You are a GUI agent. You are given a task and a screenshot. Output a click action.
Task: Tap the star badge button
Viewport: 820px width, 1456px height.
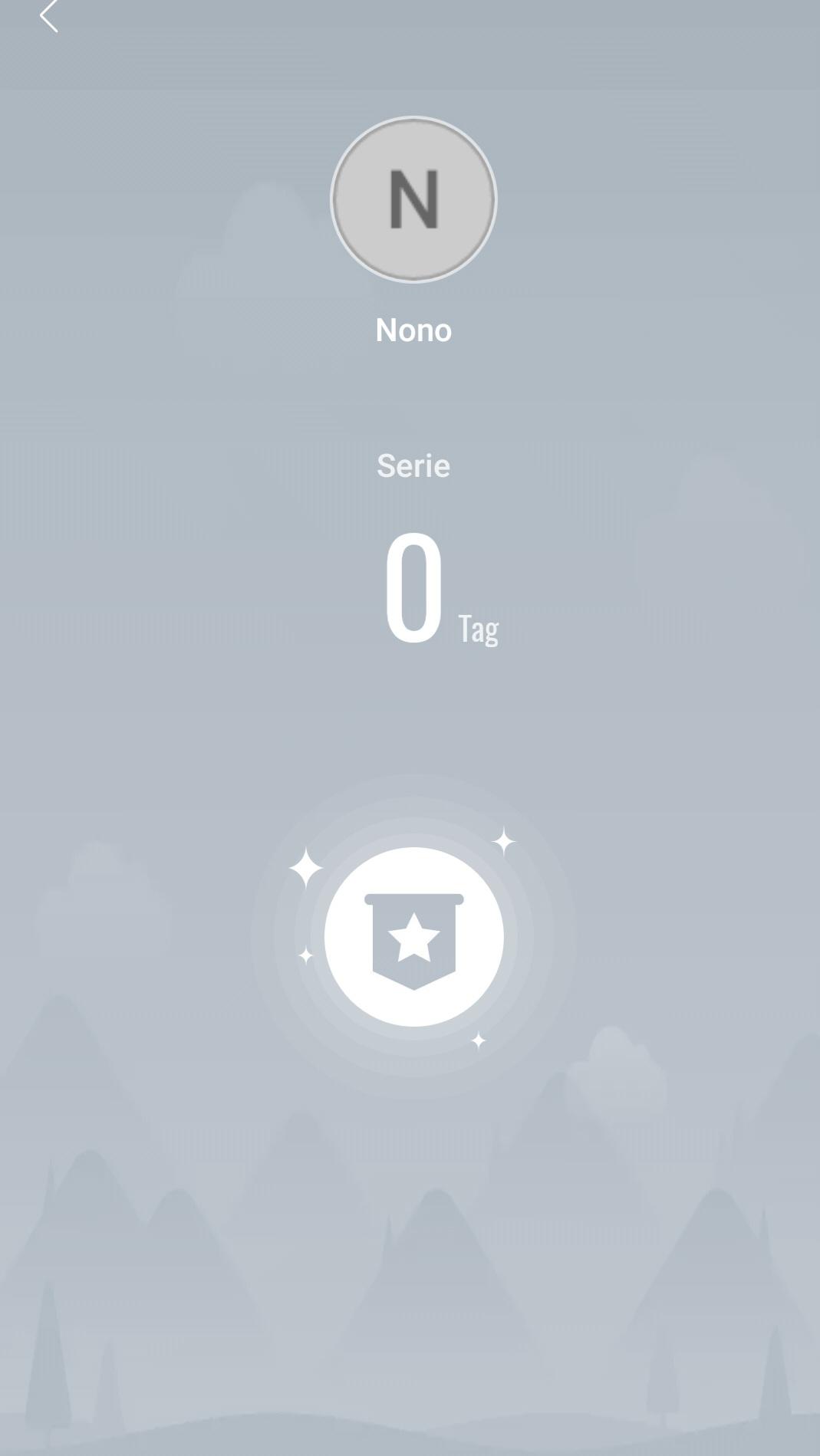(413, 936)
